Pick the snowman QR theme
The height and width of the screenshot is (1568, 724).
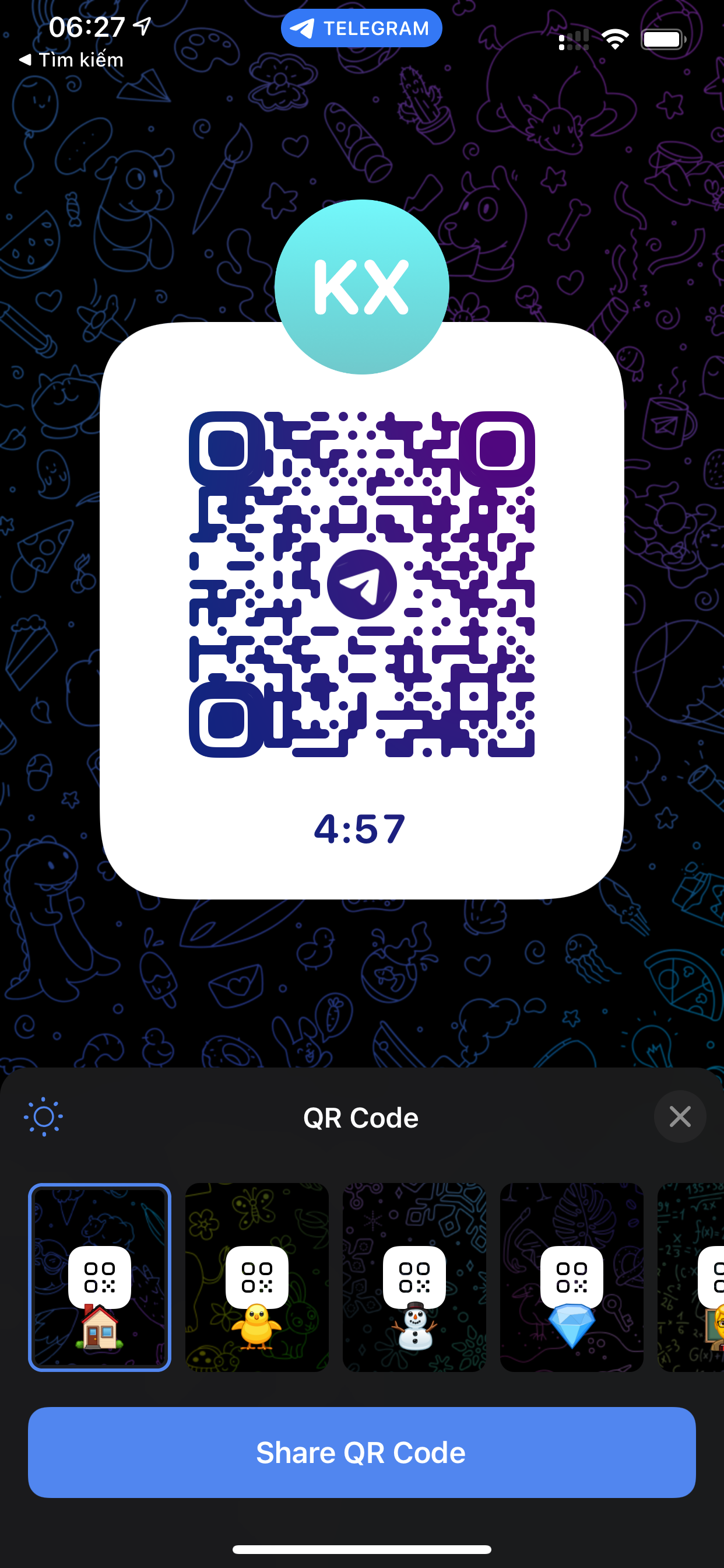pyautogui.click(x=414, y=1277)
